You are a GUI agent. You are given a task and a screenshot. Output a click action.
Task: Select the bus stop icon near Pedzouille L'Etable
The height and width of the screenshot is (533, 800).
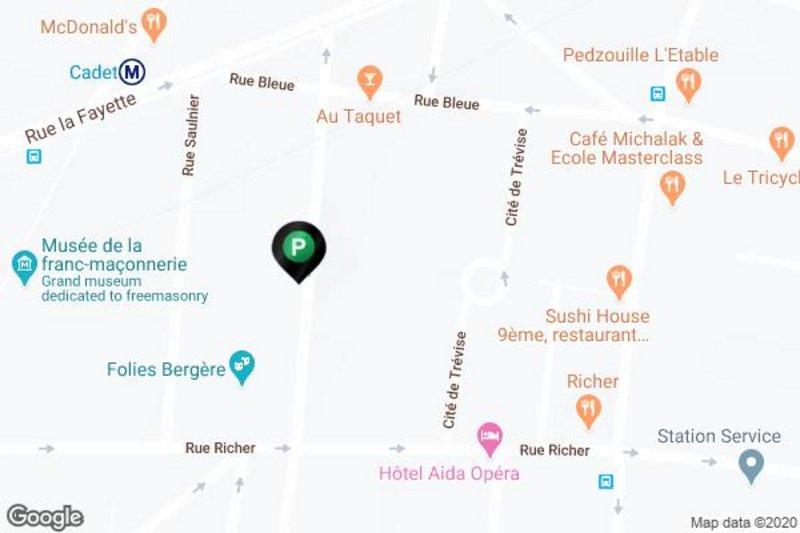658,93
